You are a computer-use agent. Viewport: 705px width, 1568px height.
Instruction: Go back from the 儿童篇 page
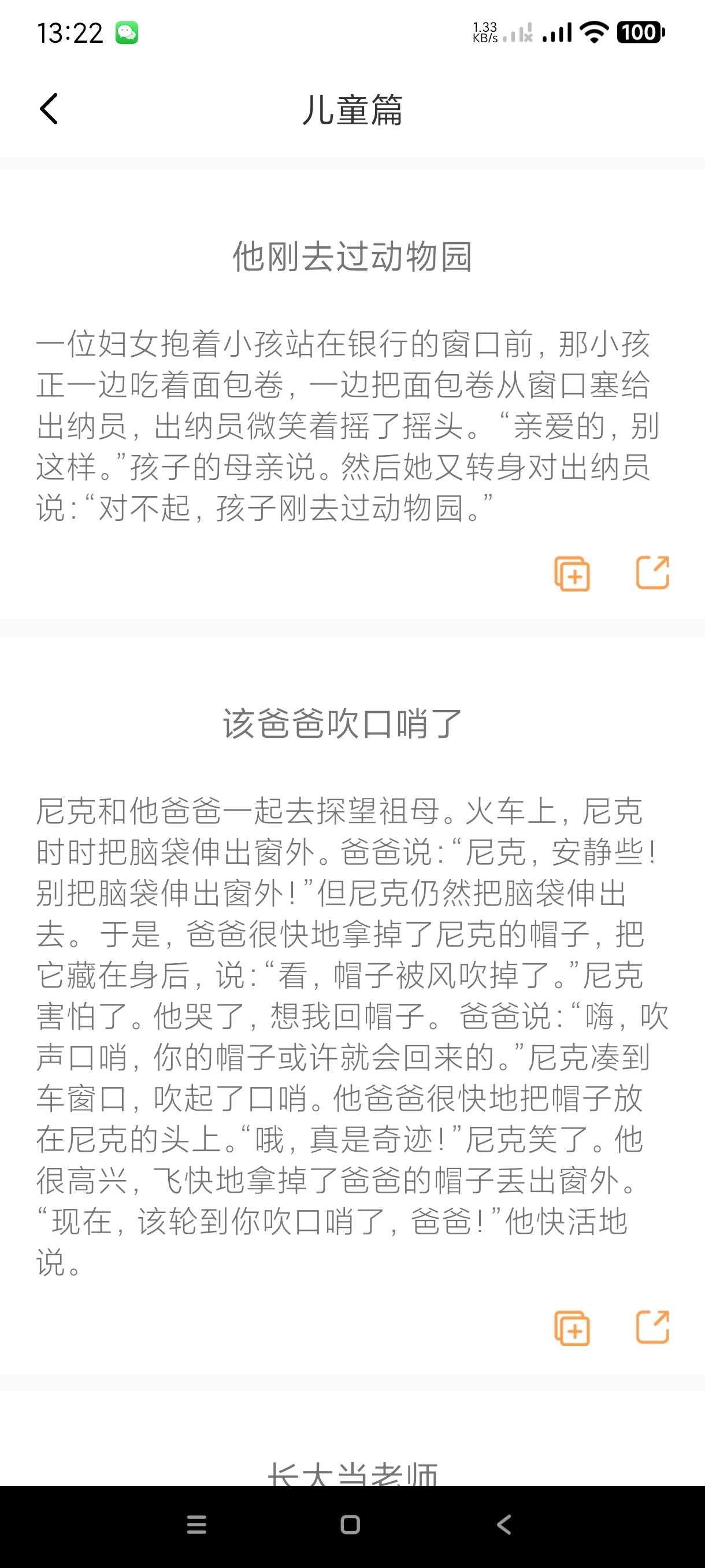(x=49, y=110)
